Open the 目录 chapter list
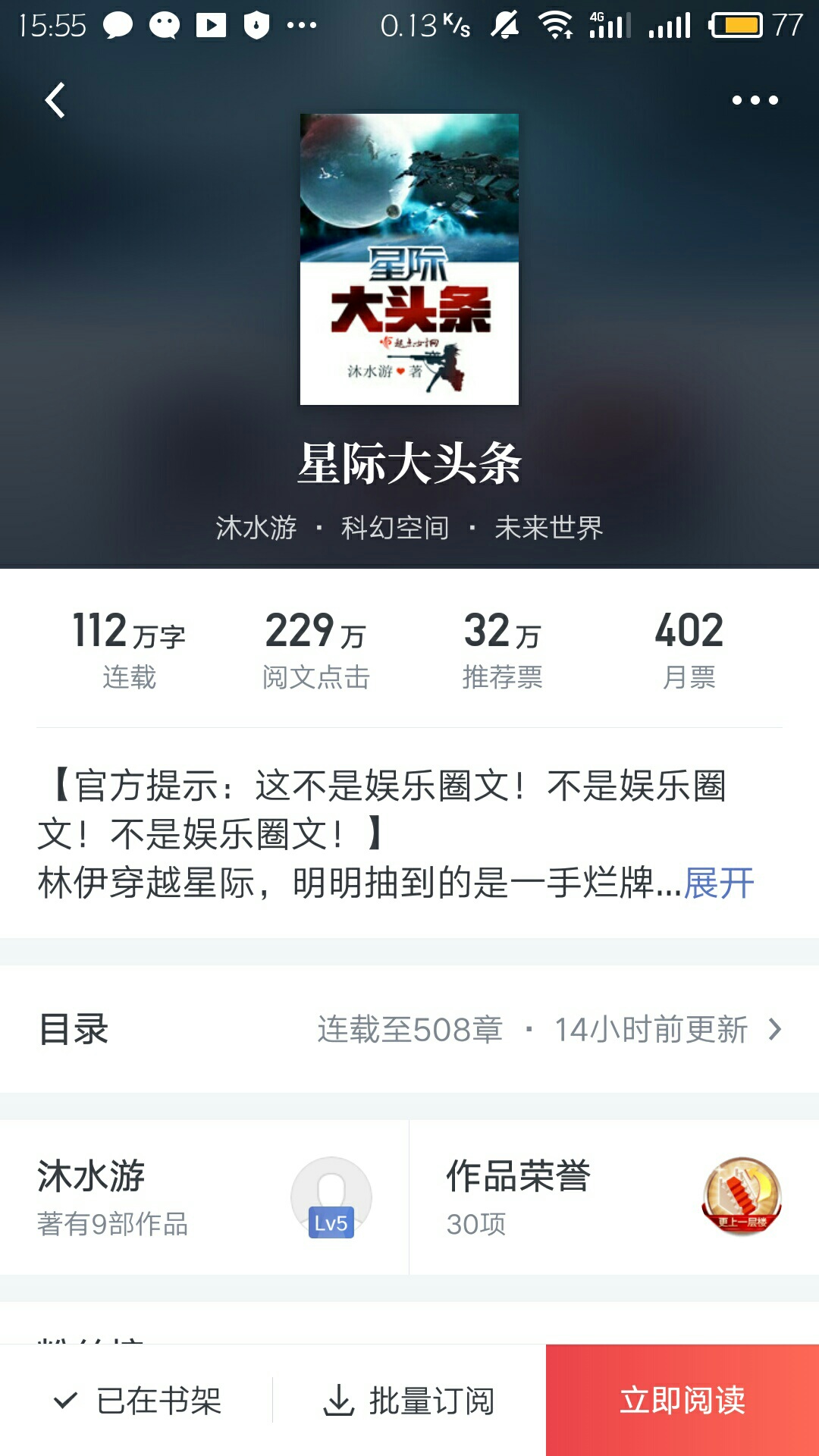Screen dimensions: 819x1456 point(409,1029)
